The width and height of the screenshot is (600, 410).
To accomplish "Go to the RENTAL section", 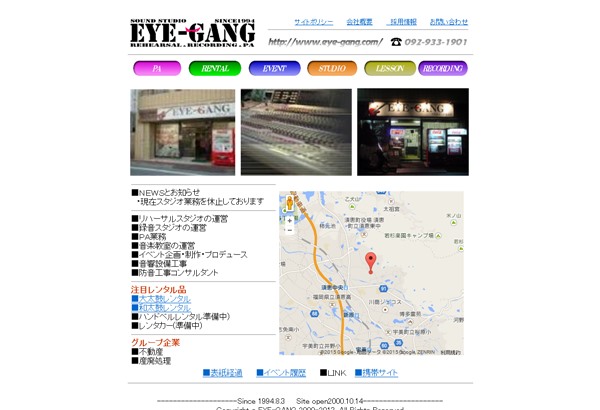I will tap(215, 68).
